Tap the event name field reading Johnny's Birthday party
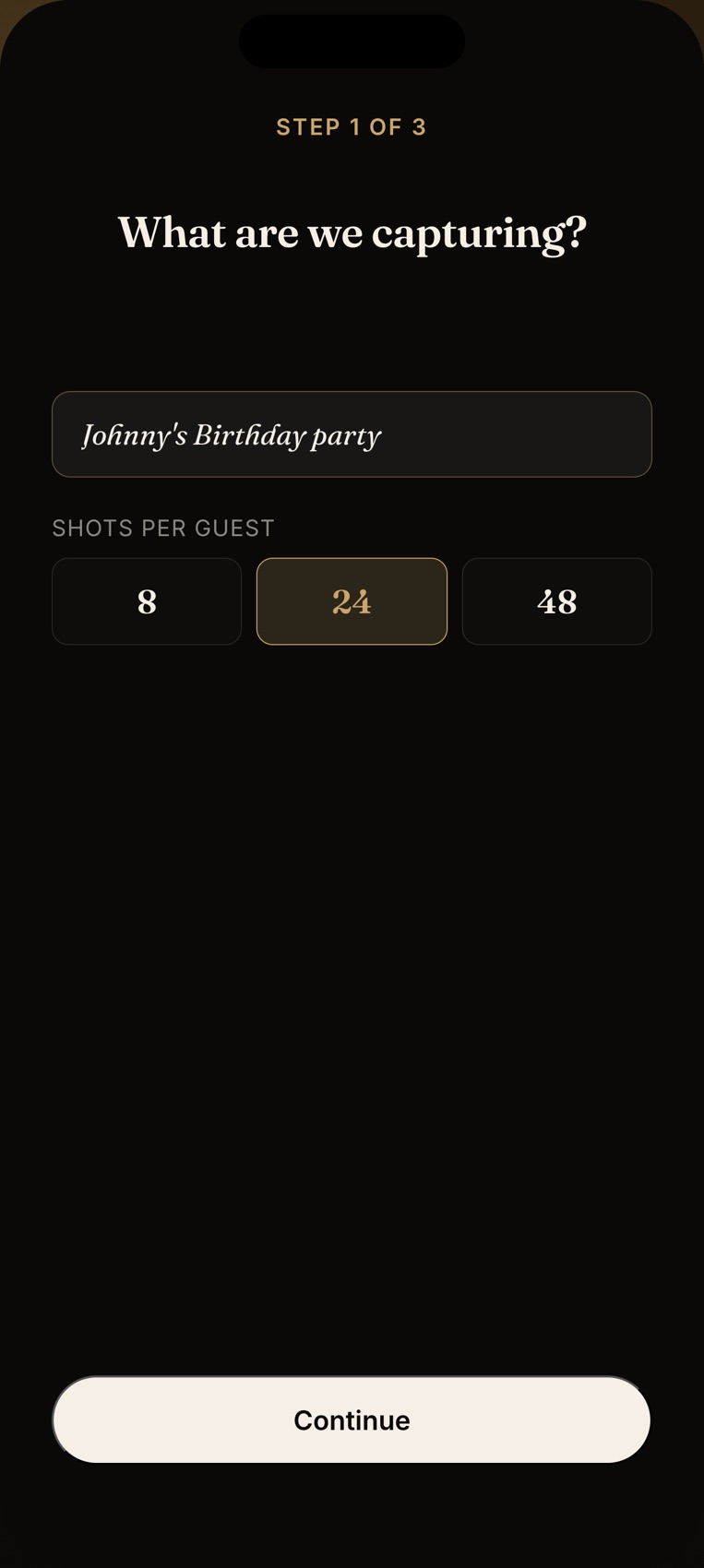Screen dimensions: 704x1568 [x=352, y=434]
